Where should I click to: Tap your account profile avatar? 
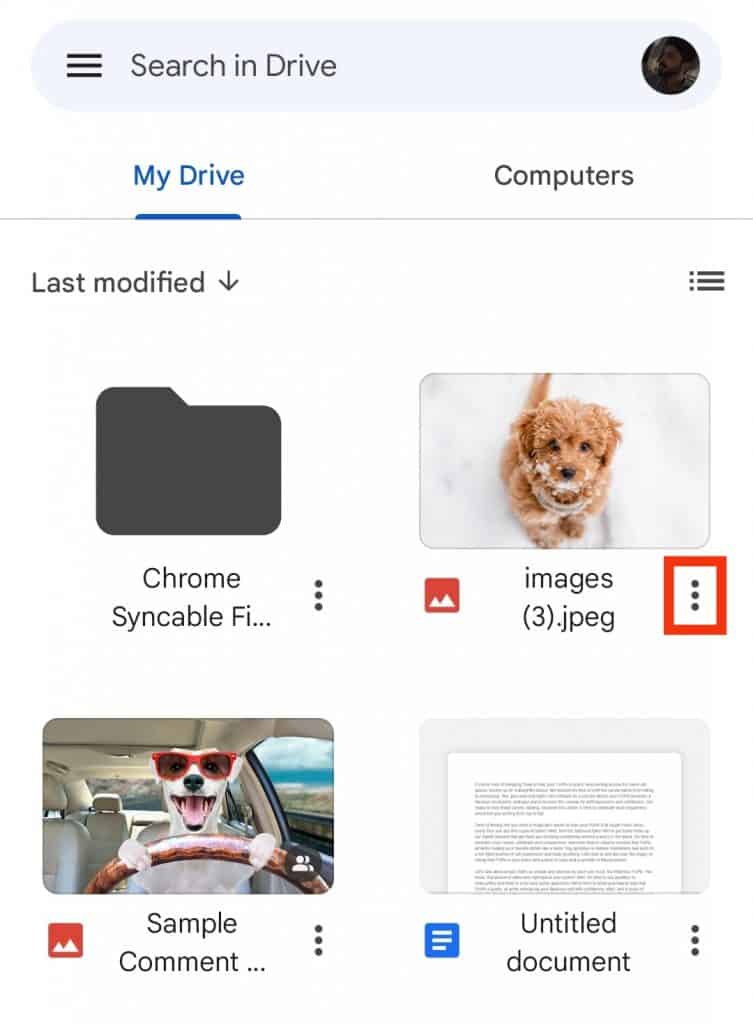670,65
